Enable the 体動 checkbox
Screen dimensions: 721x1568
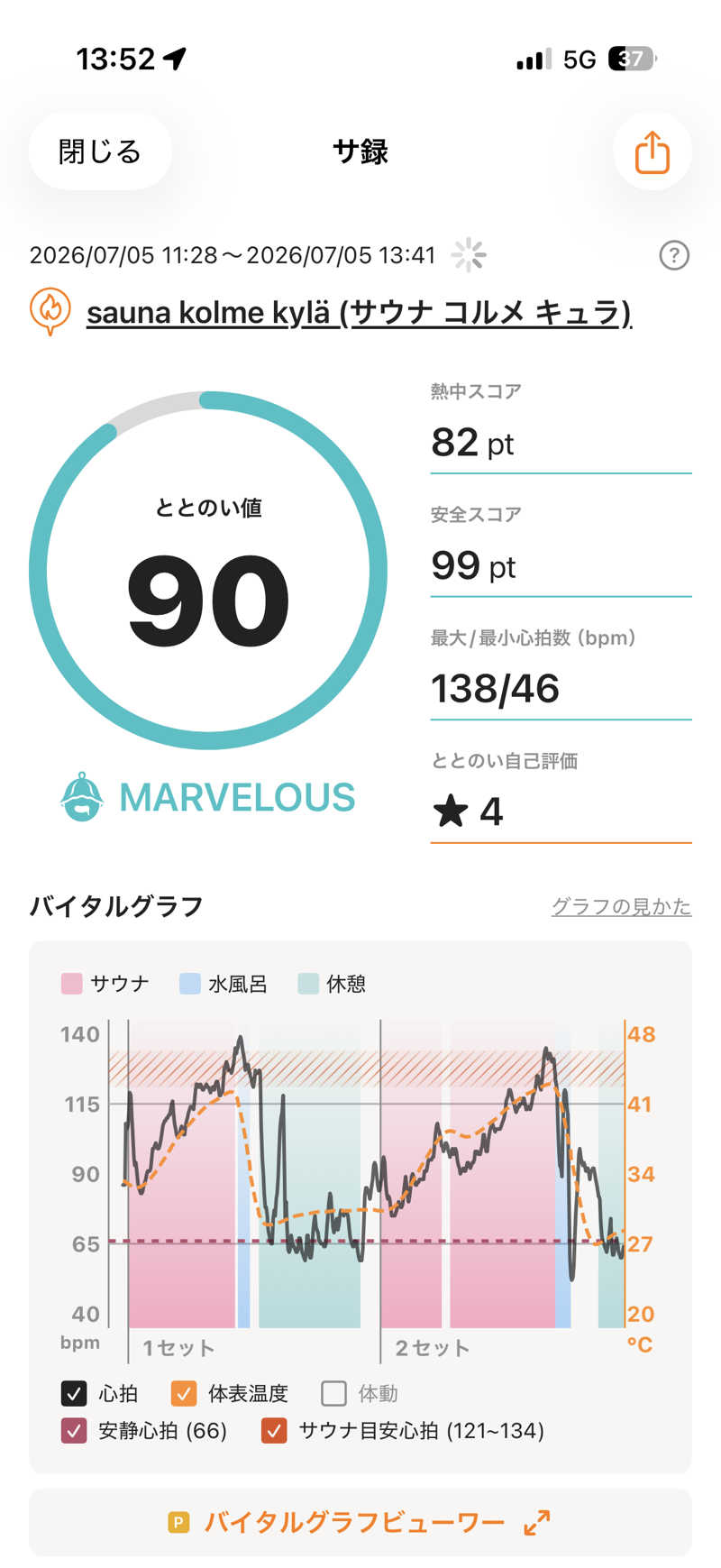[333, 1393]
